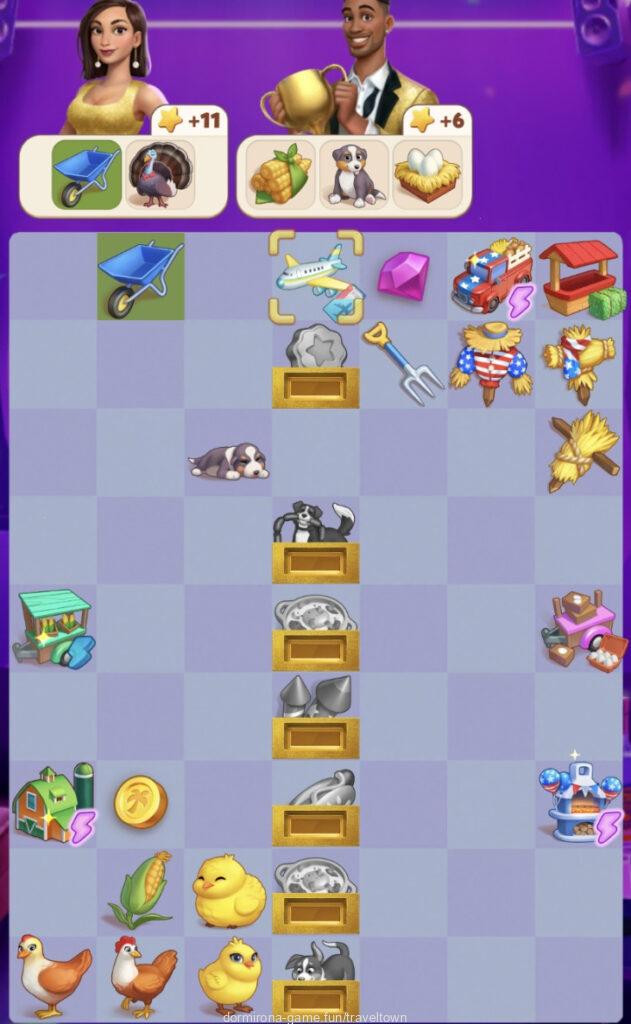631x1024 pixels.
Task: Select the chick with closed eyes
Action: point(228,890)
